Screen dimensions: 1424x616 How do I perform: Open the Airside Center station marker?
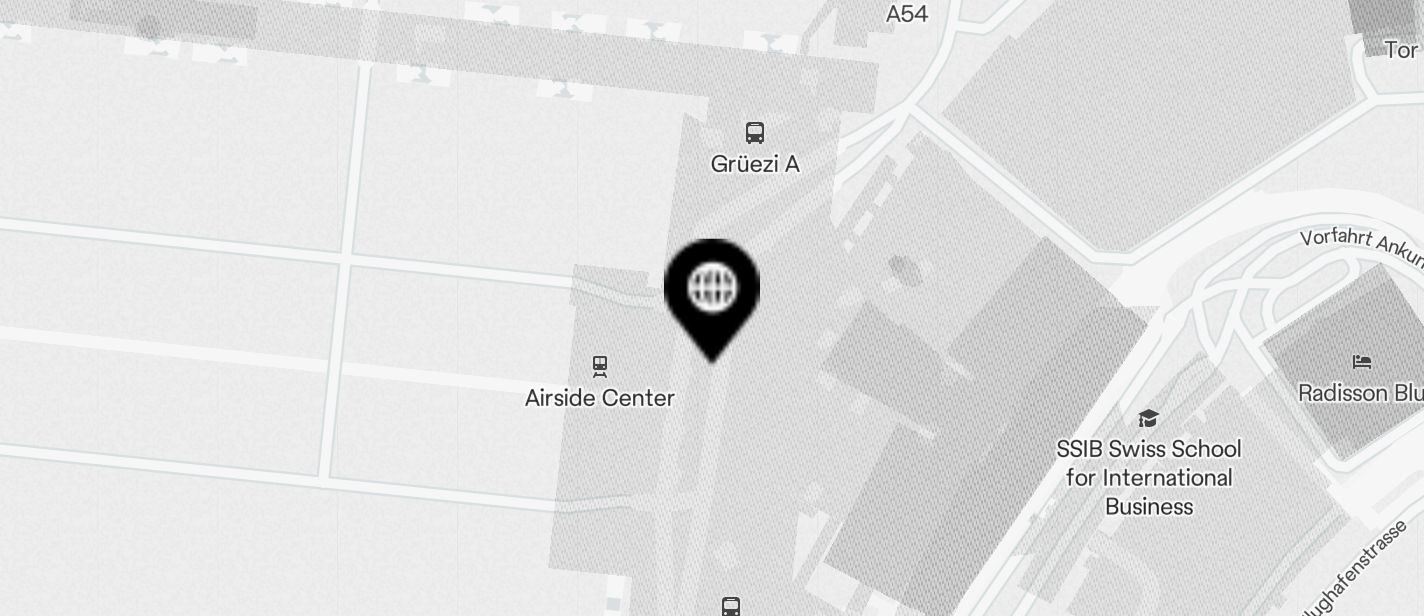coord(600,366)
